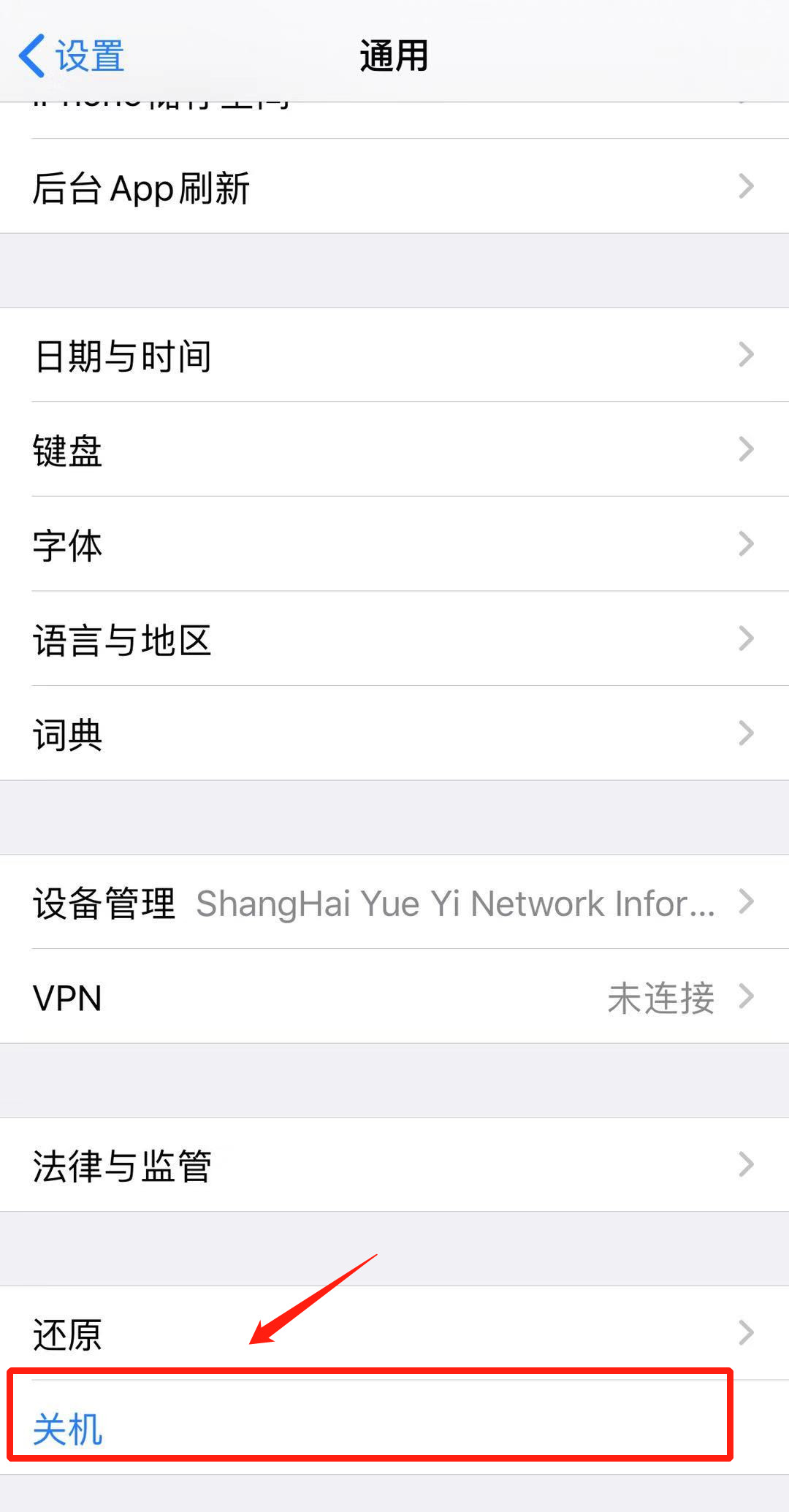Expand the 语言与地区 row chevron

click(x=746, y=641)
